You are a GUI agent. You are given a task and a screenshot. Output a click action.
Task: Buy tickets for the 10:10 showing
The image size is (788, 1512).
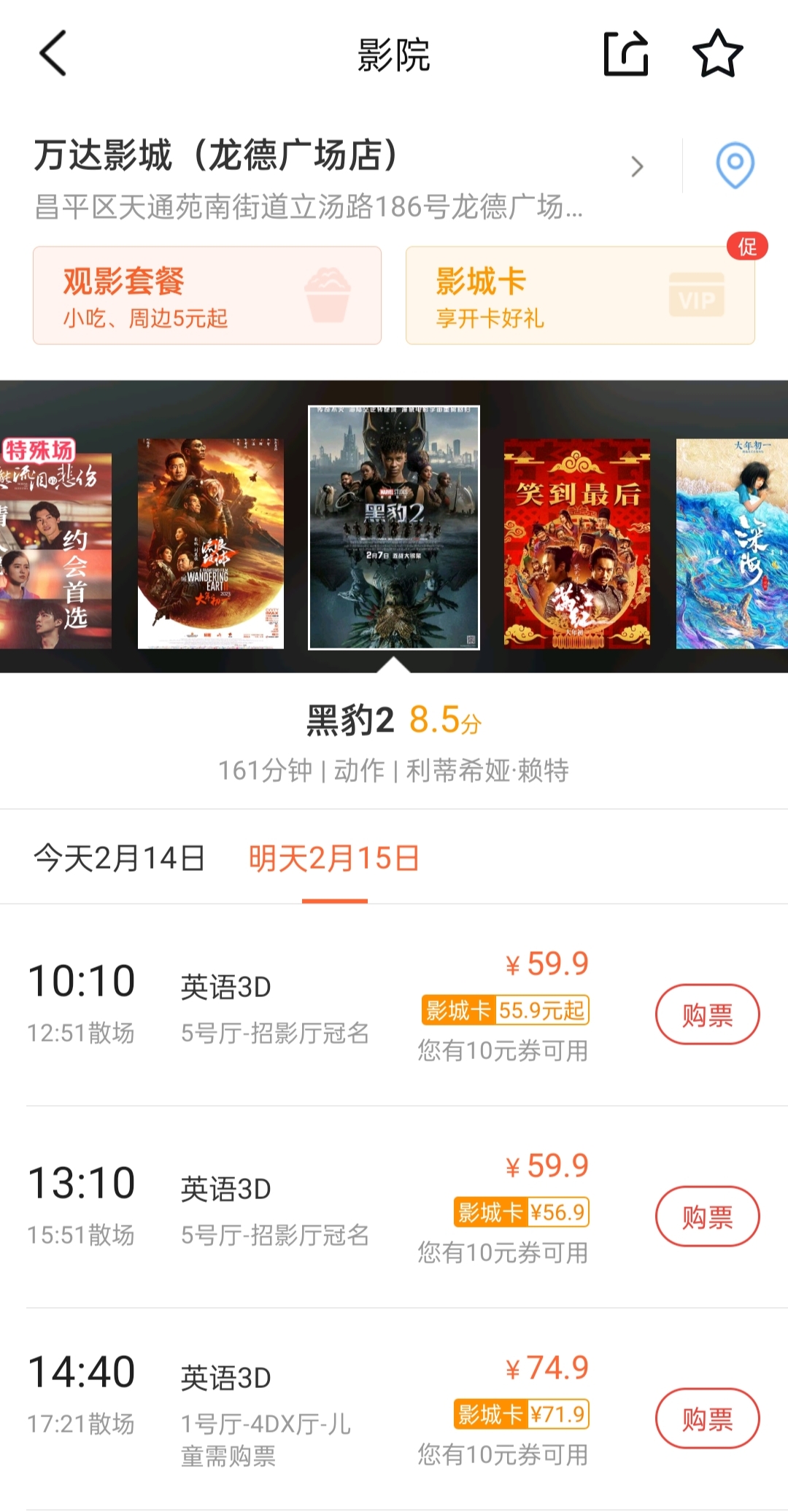[706, 1015]
